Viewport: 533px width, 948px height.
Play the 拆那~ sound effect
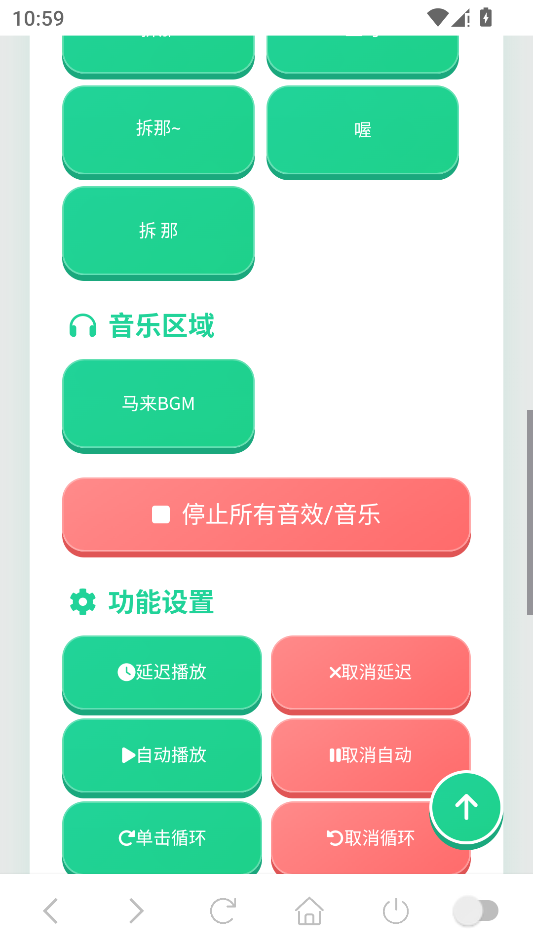pyautogui.click(x=158, y=130)
